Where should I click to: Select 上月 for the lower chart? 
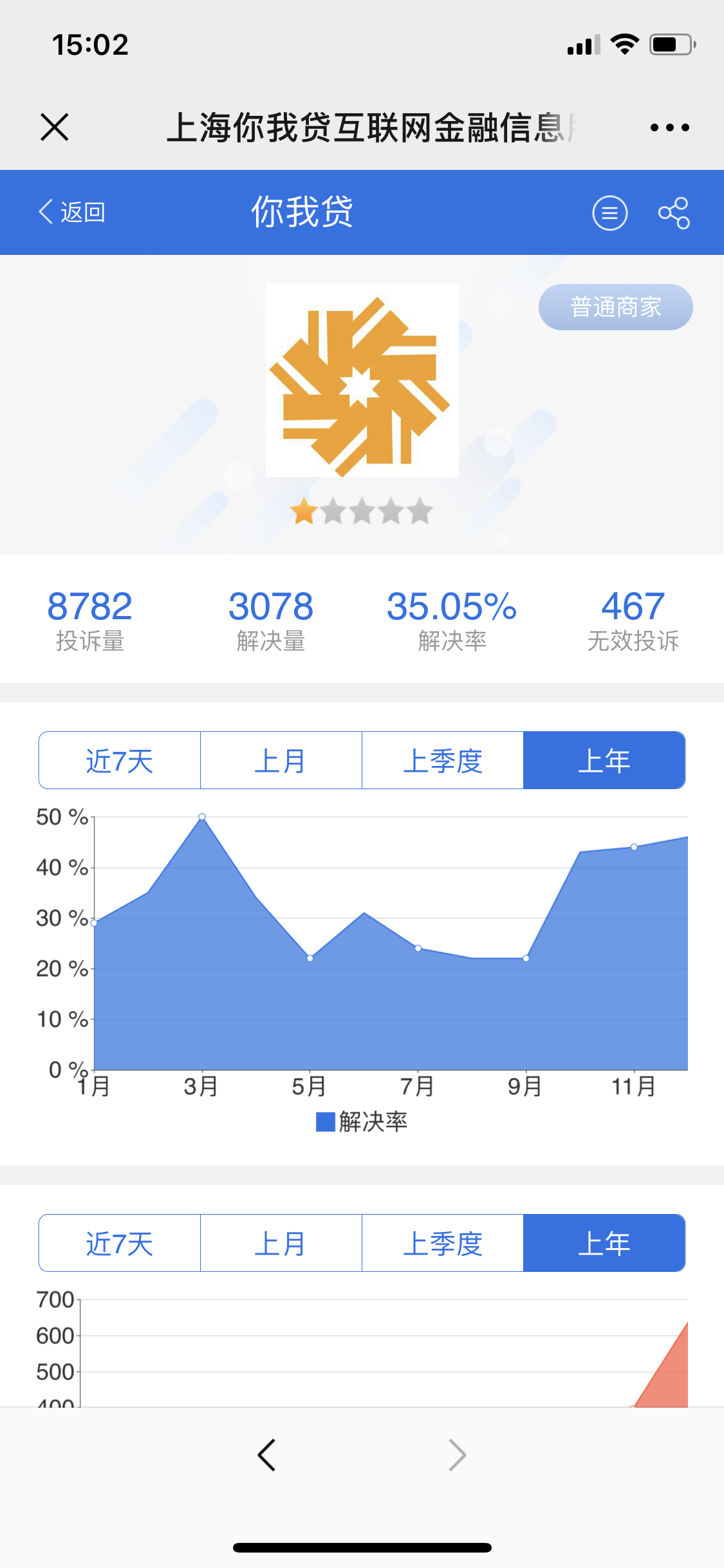pos(281,1243)
